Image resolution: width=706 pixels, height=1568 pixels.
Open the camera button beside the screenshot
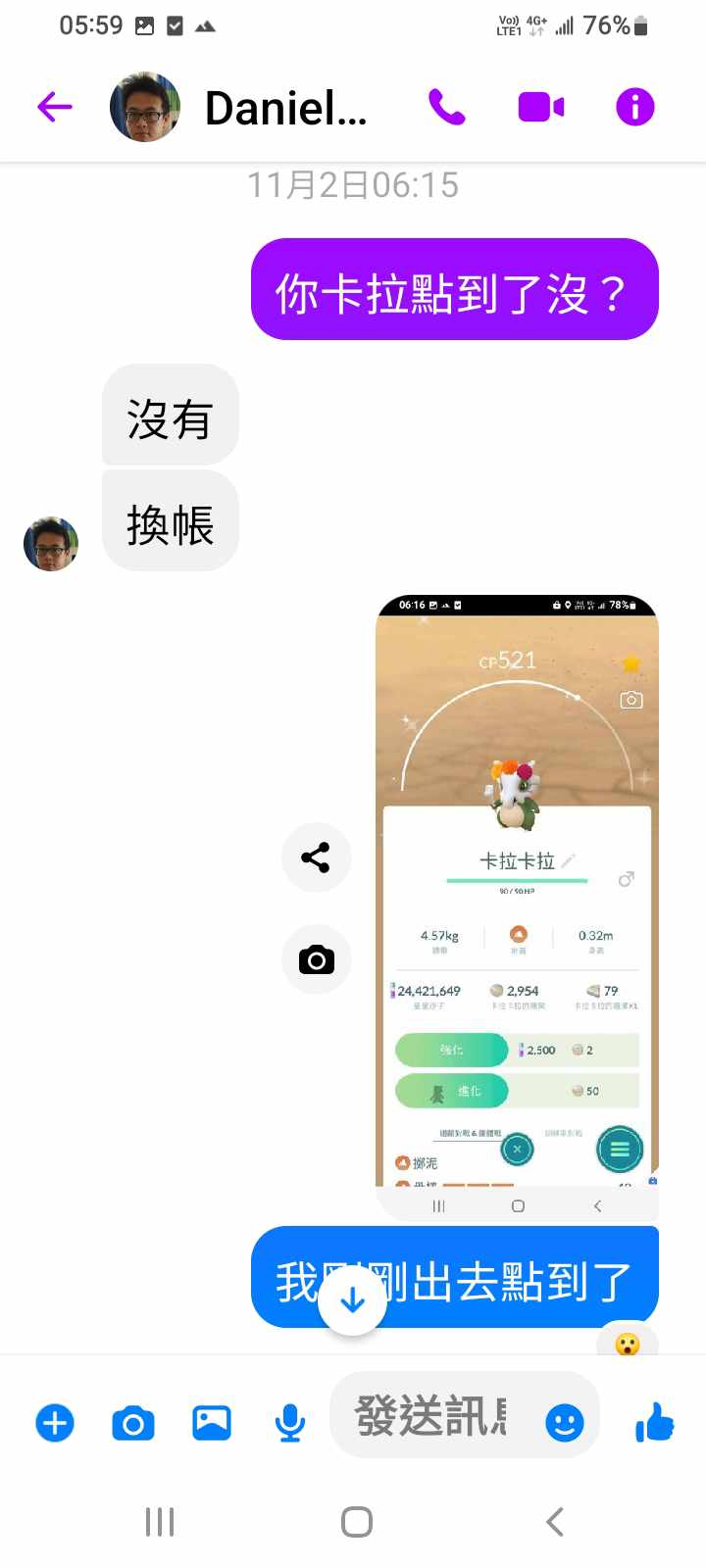tap(316, 959)
